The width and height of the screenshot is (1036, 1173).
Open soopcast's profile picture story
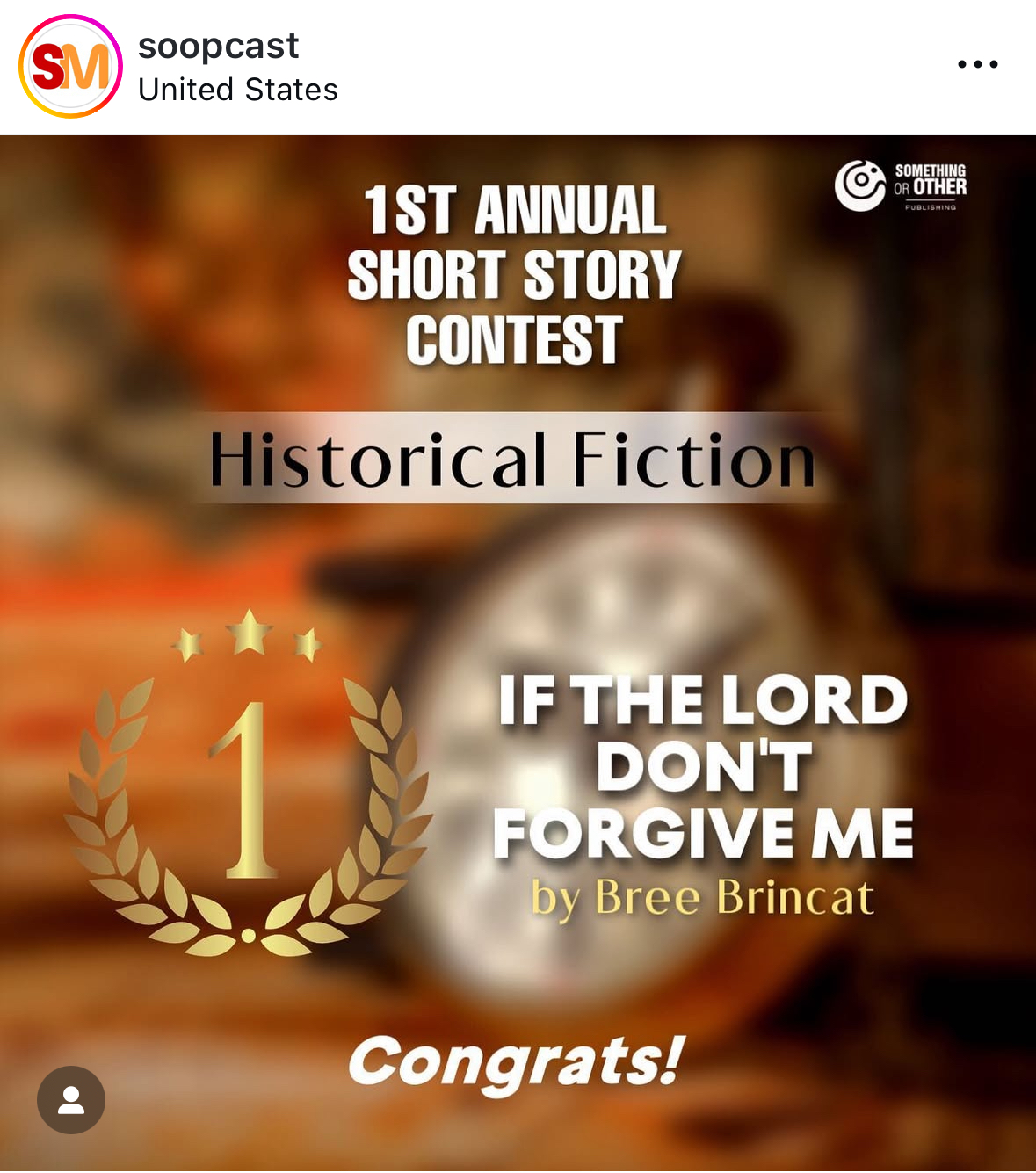[x=70, y=67]
